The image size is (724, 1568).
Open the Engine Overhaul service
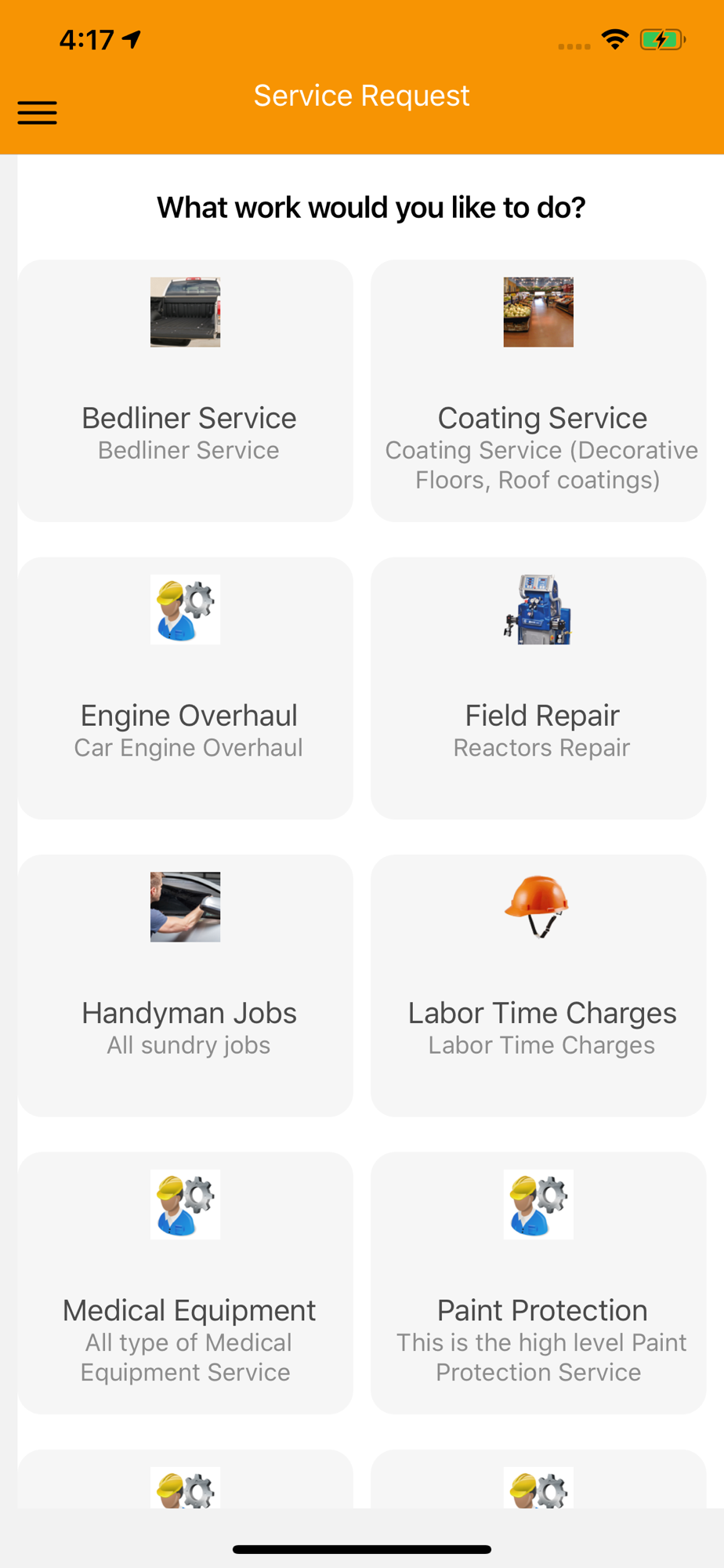click(x=186, y=688)
